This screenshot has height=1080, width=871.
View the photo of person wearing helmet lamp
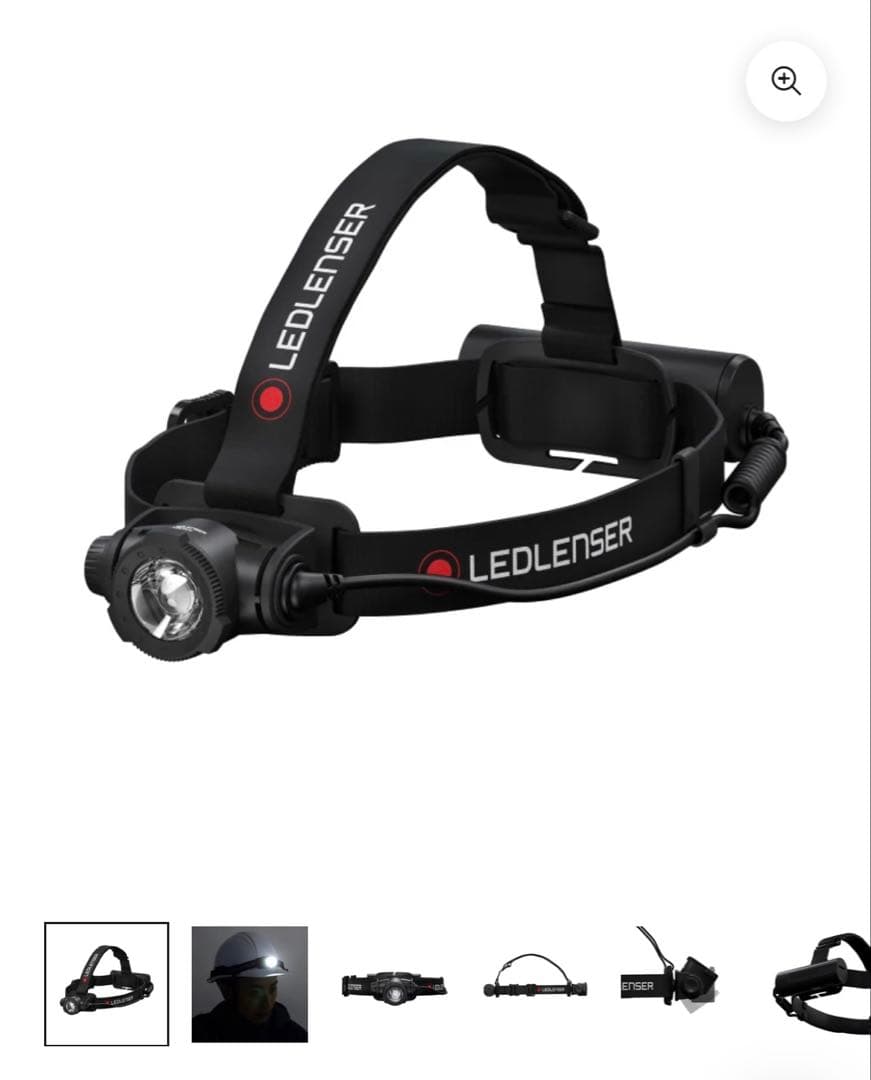click(x=250, y=984)
